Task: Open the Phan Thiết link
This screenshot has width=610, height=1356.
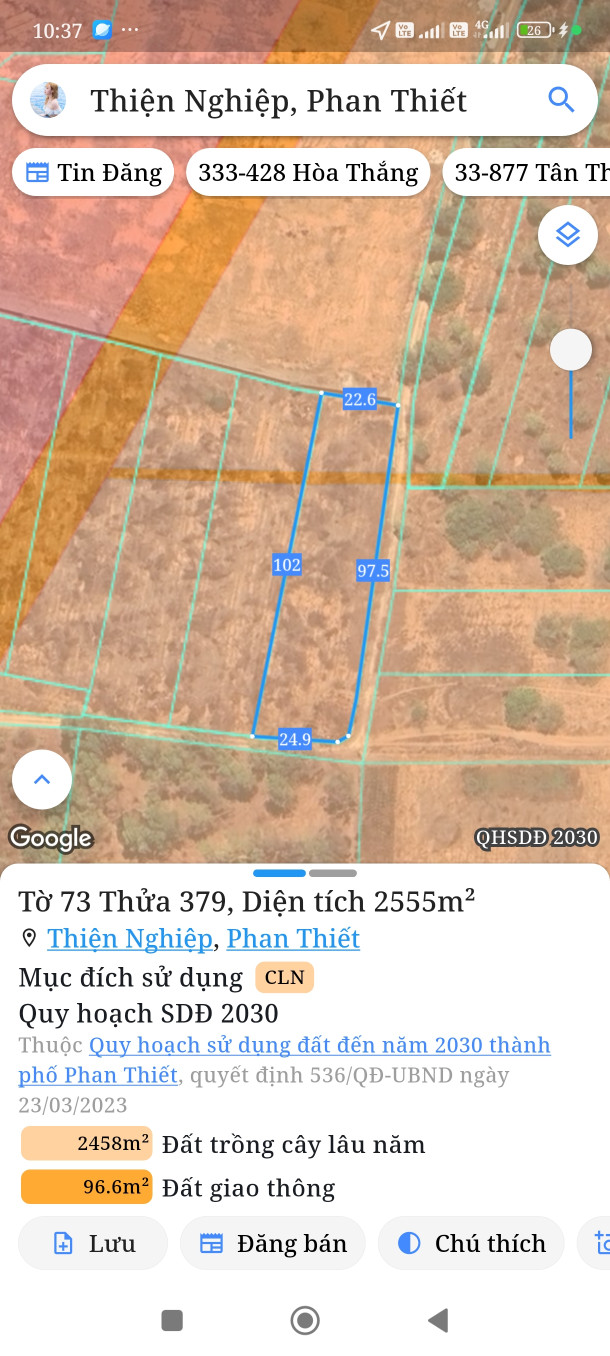Action: 293,938
